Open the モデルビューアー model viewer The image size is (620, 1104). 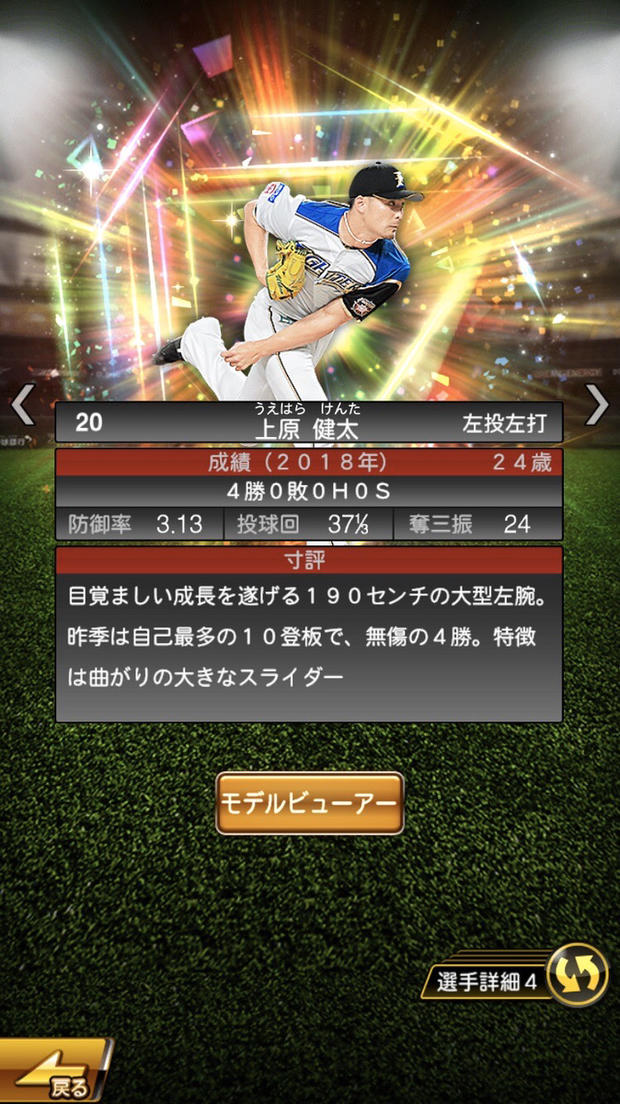[310, 803]
